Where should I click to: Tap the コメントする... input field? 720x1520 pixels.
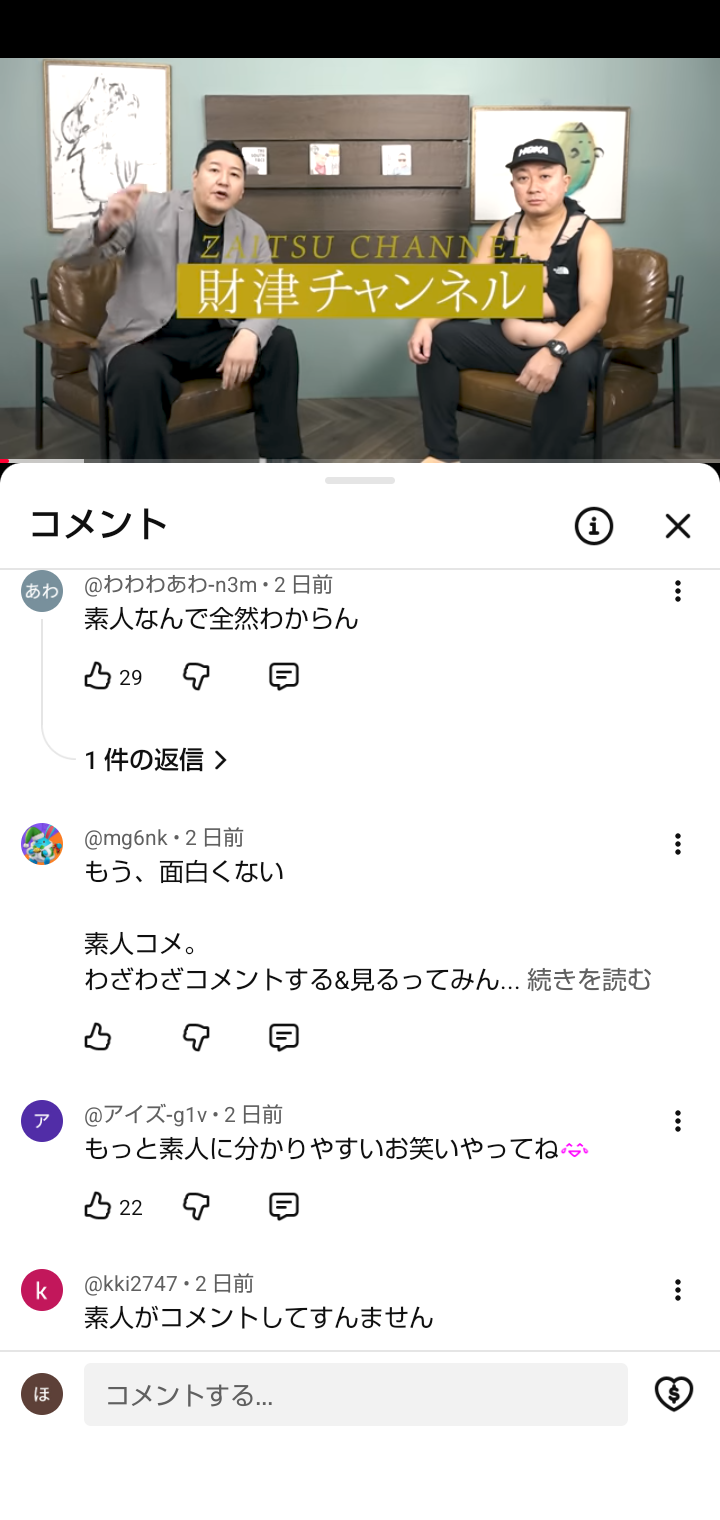pyautogui.click(x=355, y=1395)
